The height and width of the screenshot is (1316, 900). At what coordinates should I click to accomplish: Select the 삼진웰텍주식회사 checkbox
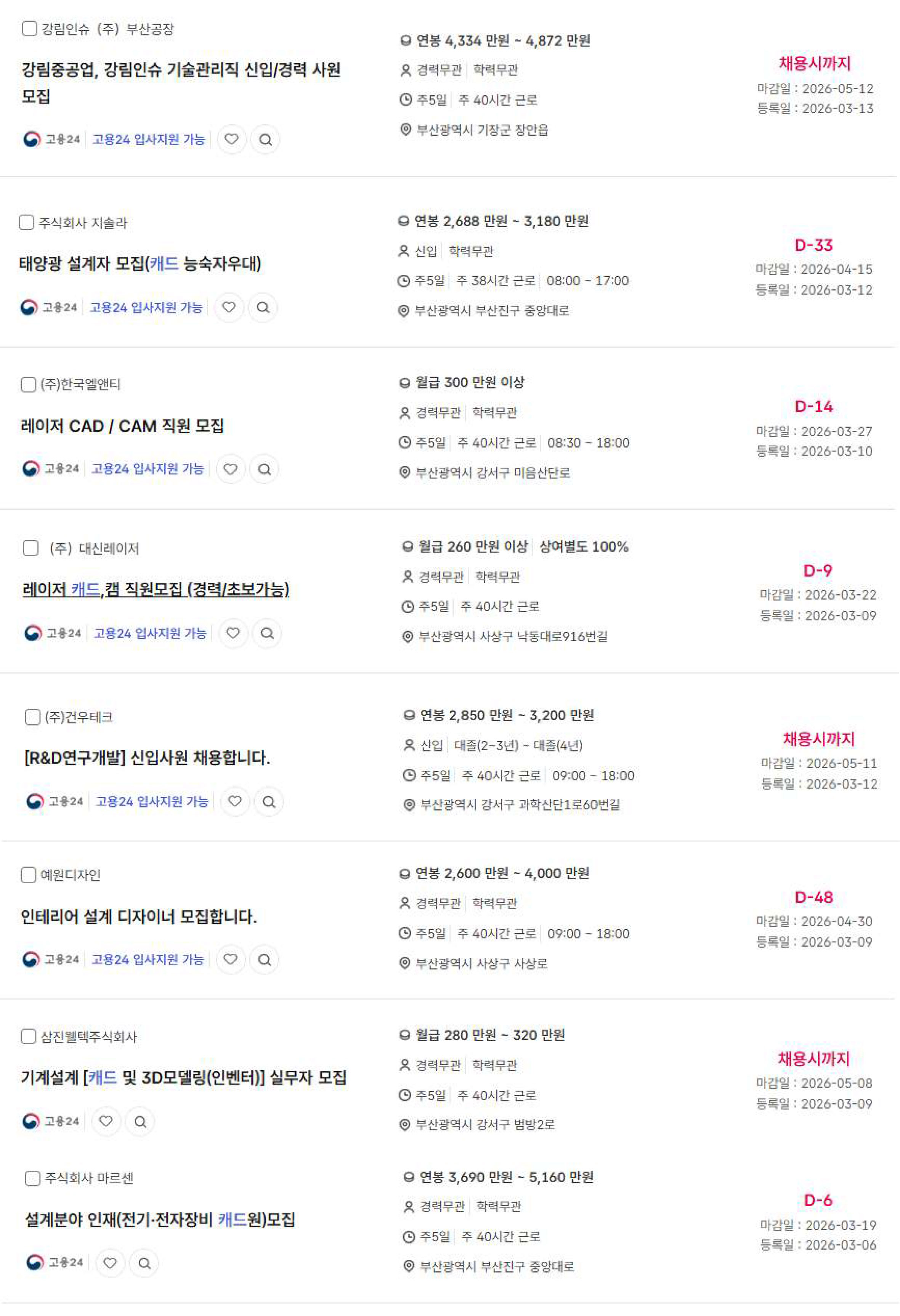28,1036
